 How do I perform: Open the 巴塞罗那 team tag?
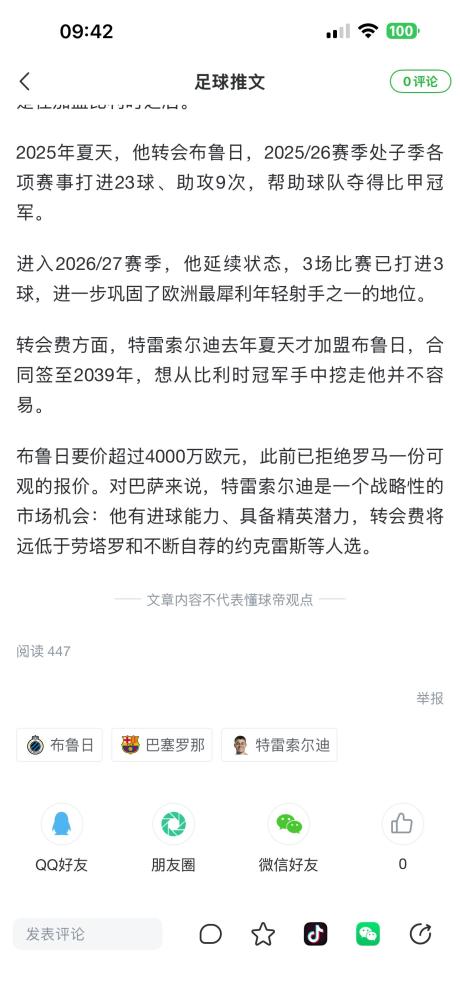click(162, 745)
